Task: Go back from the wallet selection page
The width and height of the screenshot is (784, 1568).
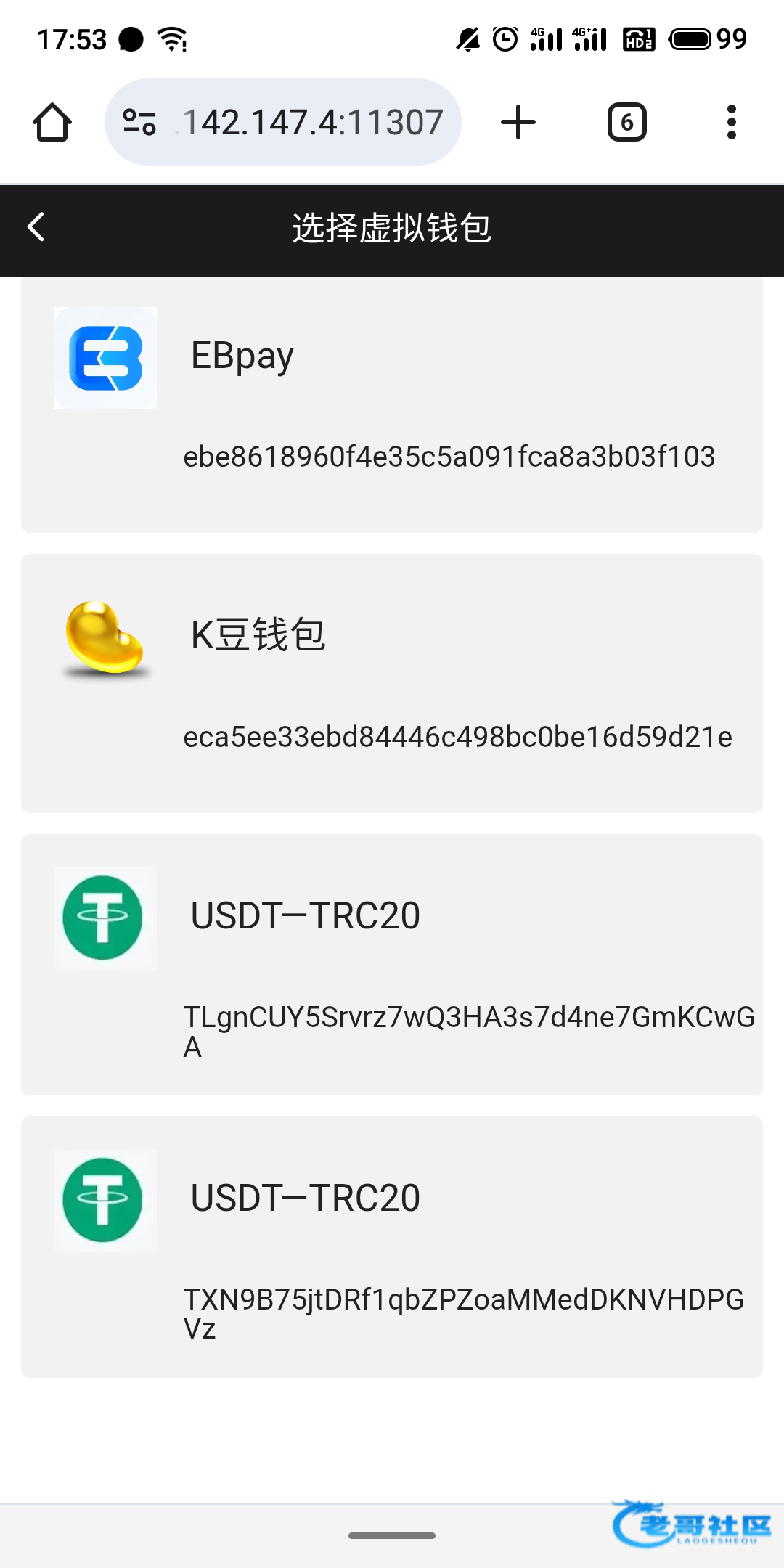Action: 36,227
